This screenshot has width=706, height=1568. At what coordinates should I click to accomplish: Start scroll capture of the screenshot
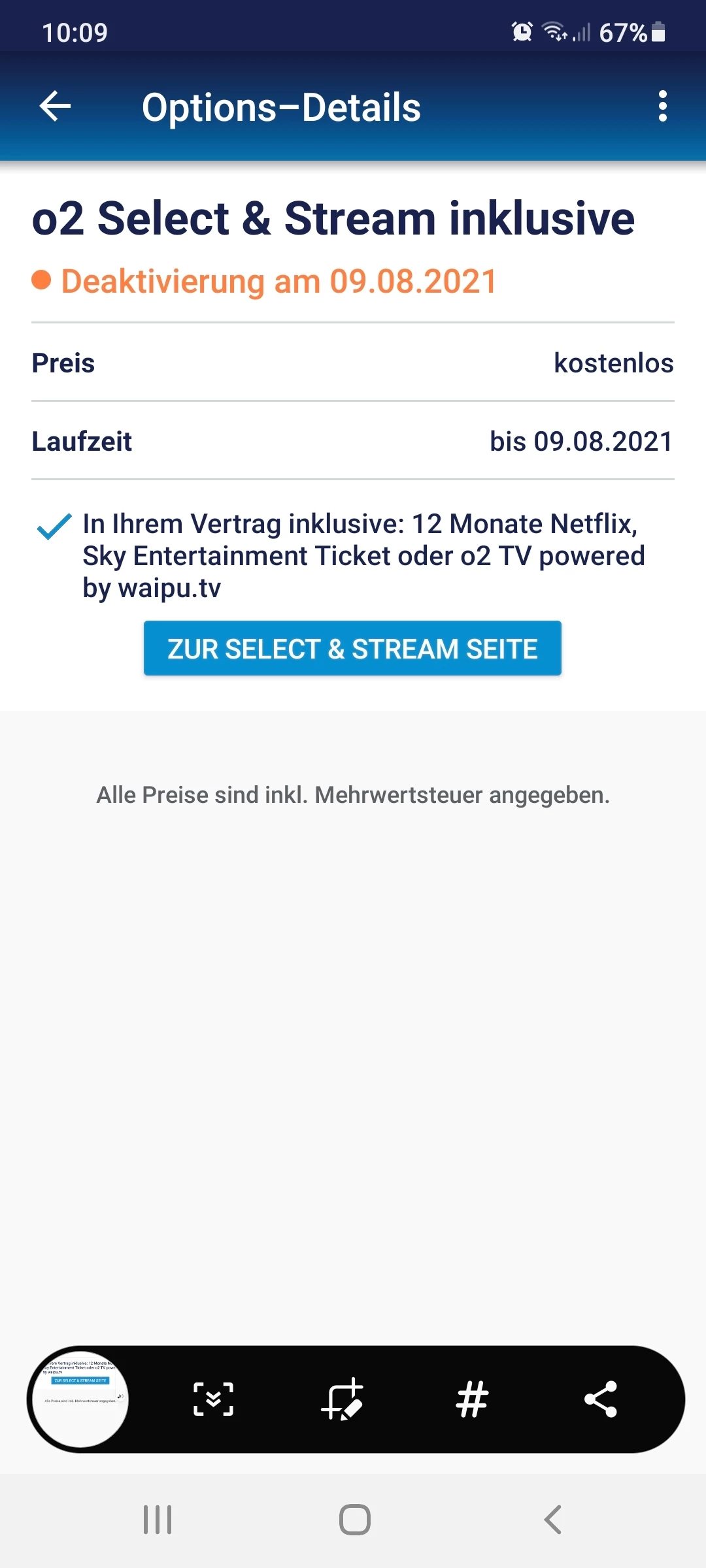[x=214, y=1399]
